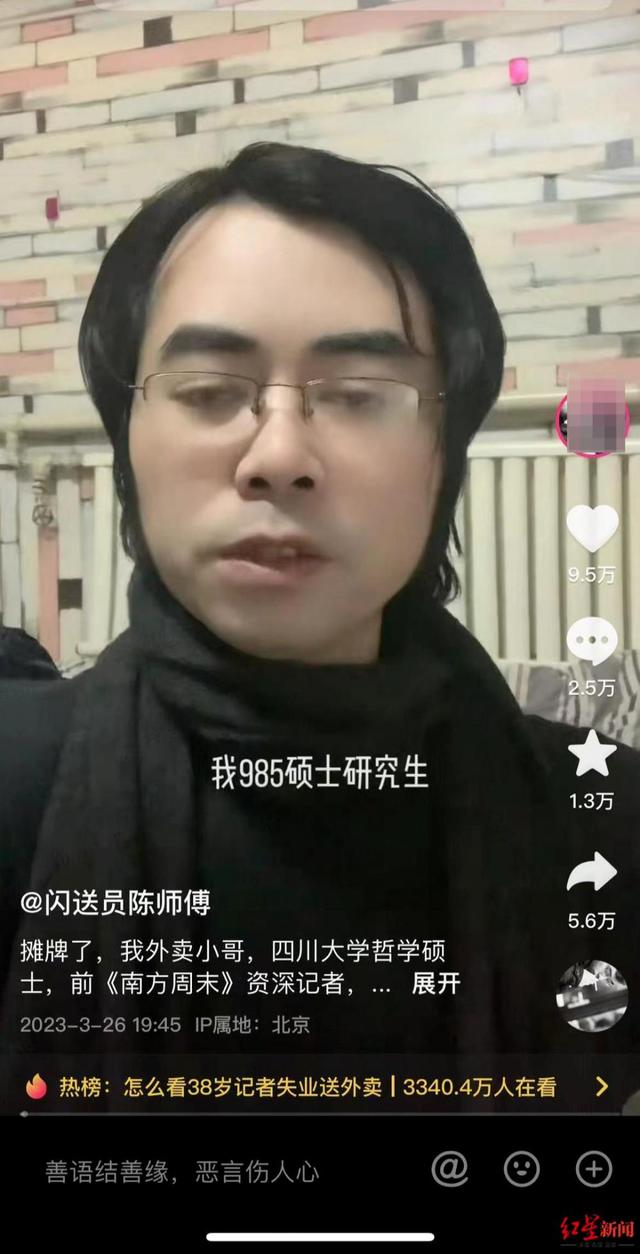Screen dimensions: 640x1254
Task: Open the emoji picker
Action: click(521, 1169)
